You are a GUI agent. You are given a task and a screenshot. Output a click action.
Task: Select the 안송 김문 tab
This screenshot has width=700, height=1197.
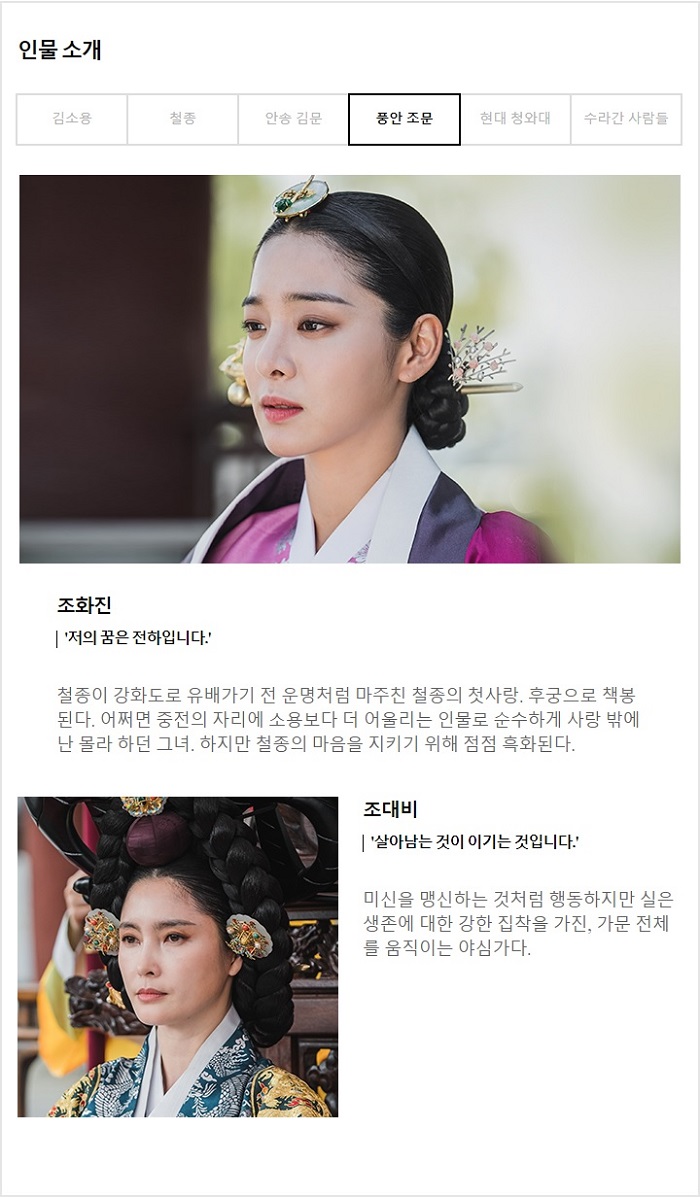293,119
